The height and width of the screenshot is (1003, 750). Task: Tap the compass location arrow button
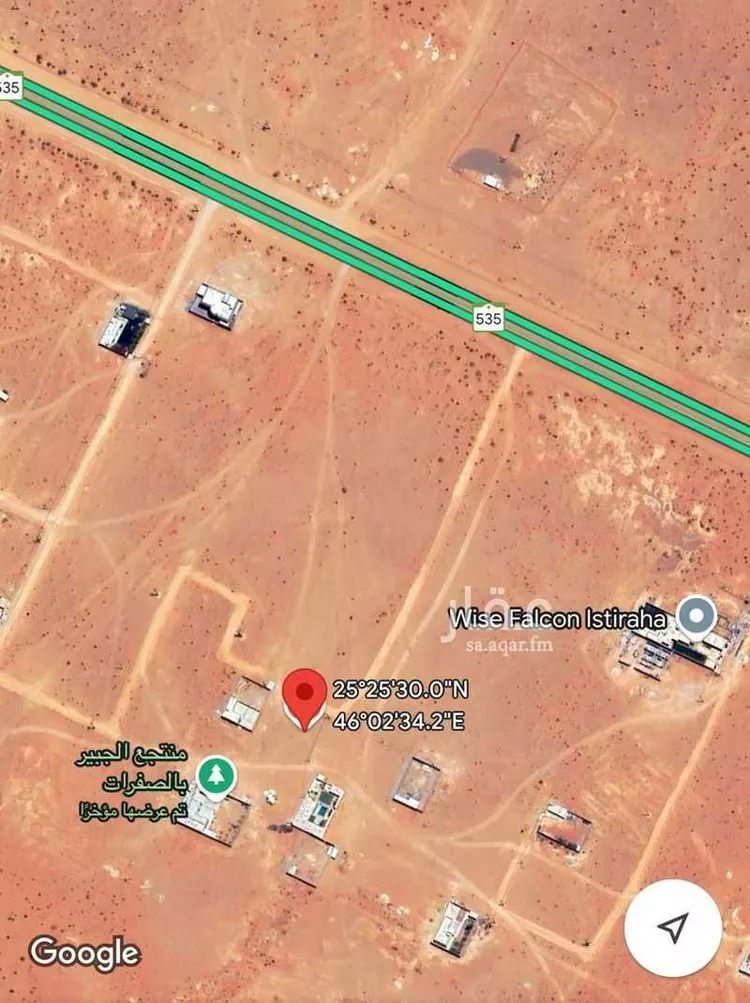(x=673, y=927)
